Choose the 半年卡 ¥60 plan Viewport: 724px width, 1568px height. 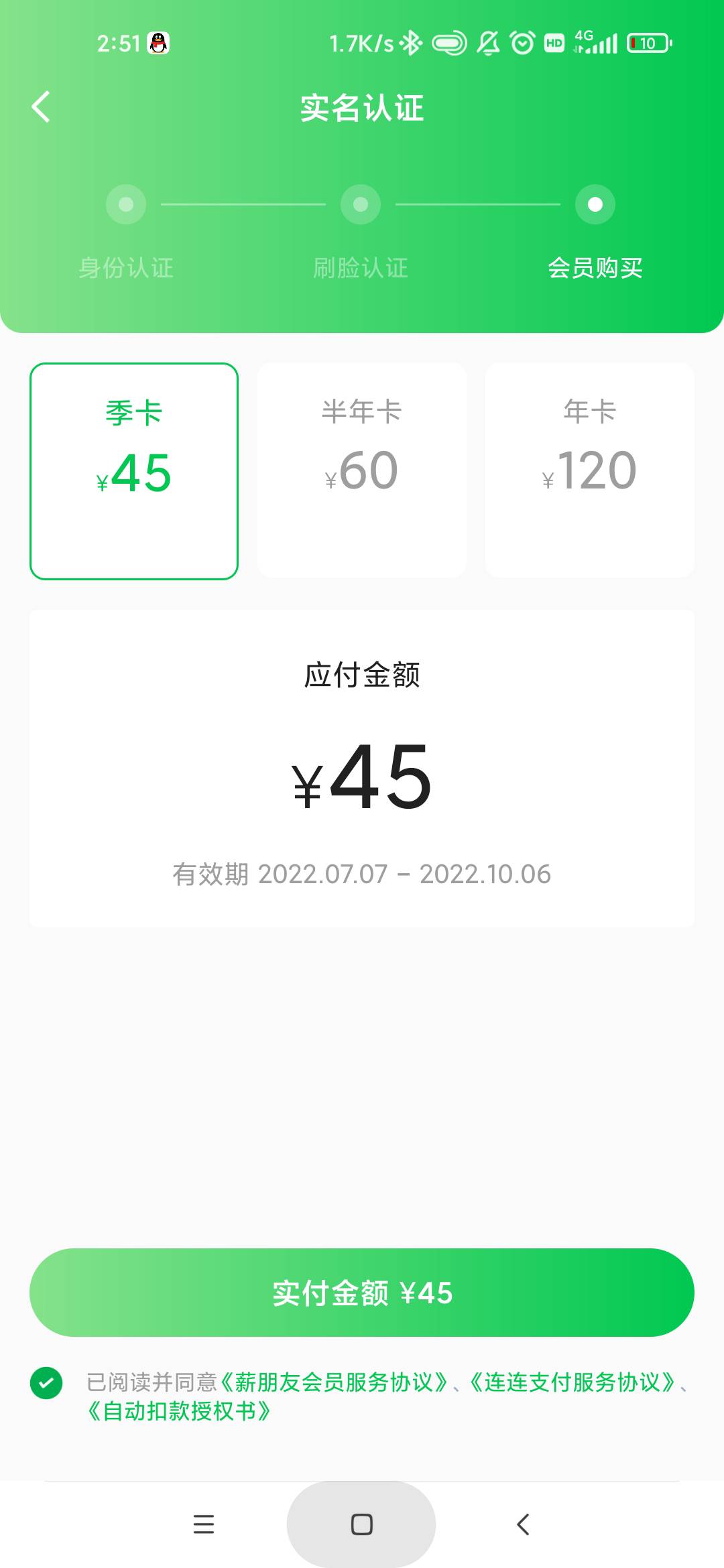[362, 470]
